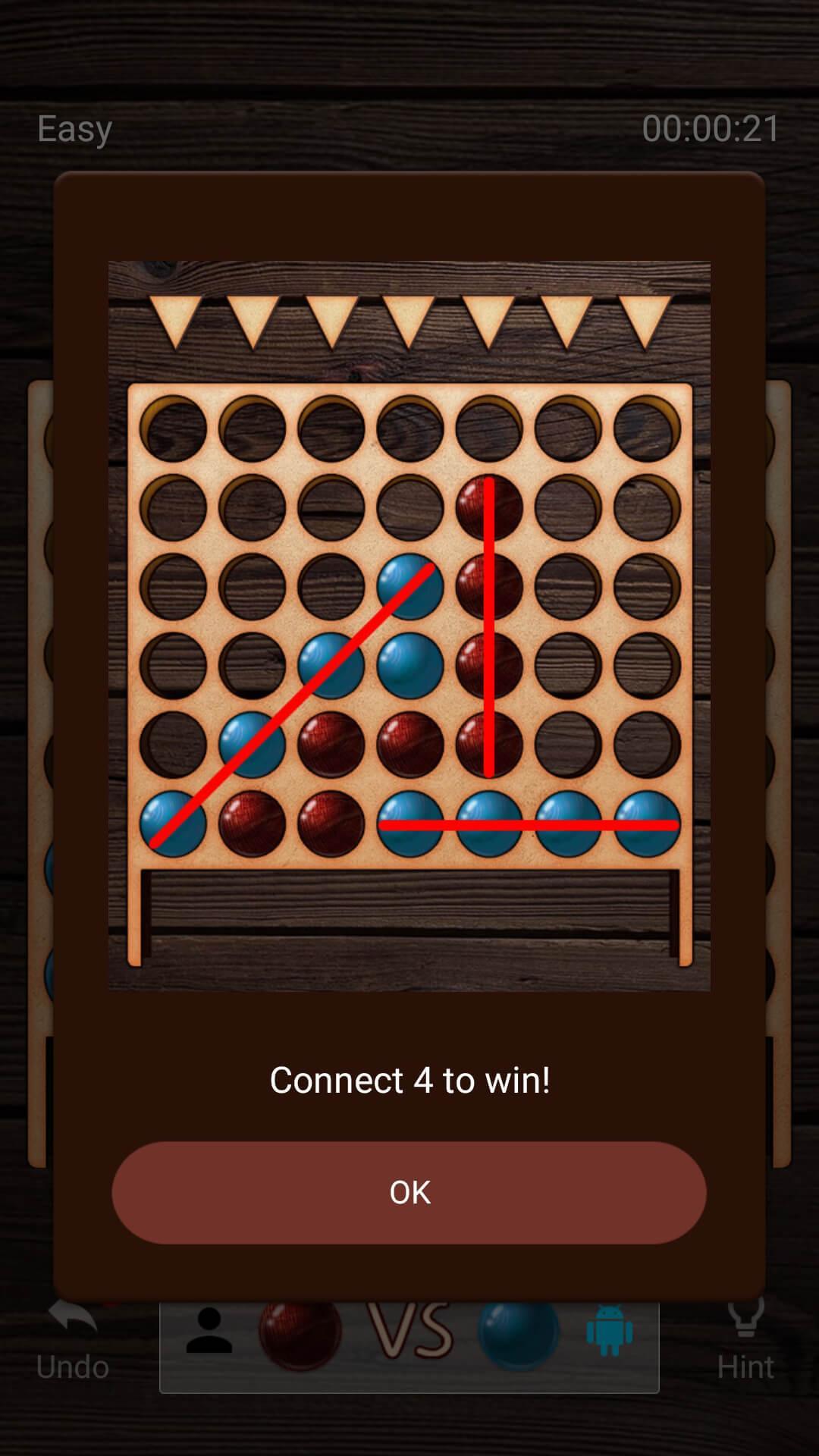Screen dimensions: 819x1456
Task: Dismiss the tutorial with the OK button
Action: point(409,1193)
